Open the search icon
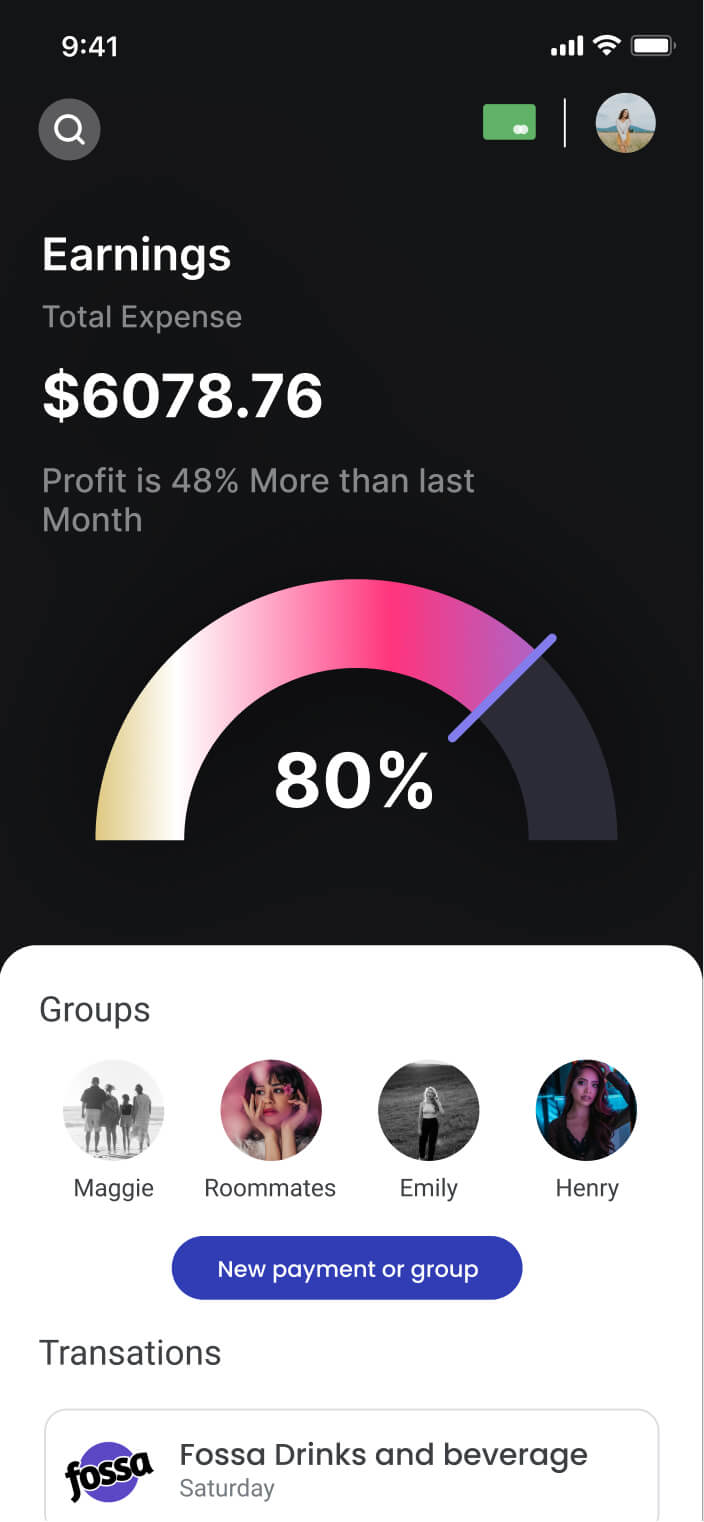704x1522 pixels. click(x=69, y=129)
